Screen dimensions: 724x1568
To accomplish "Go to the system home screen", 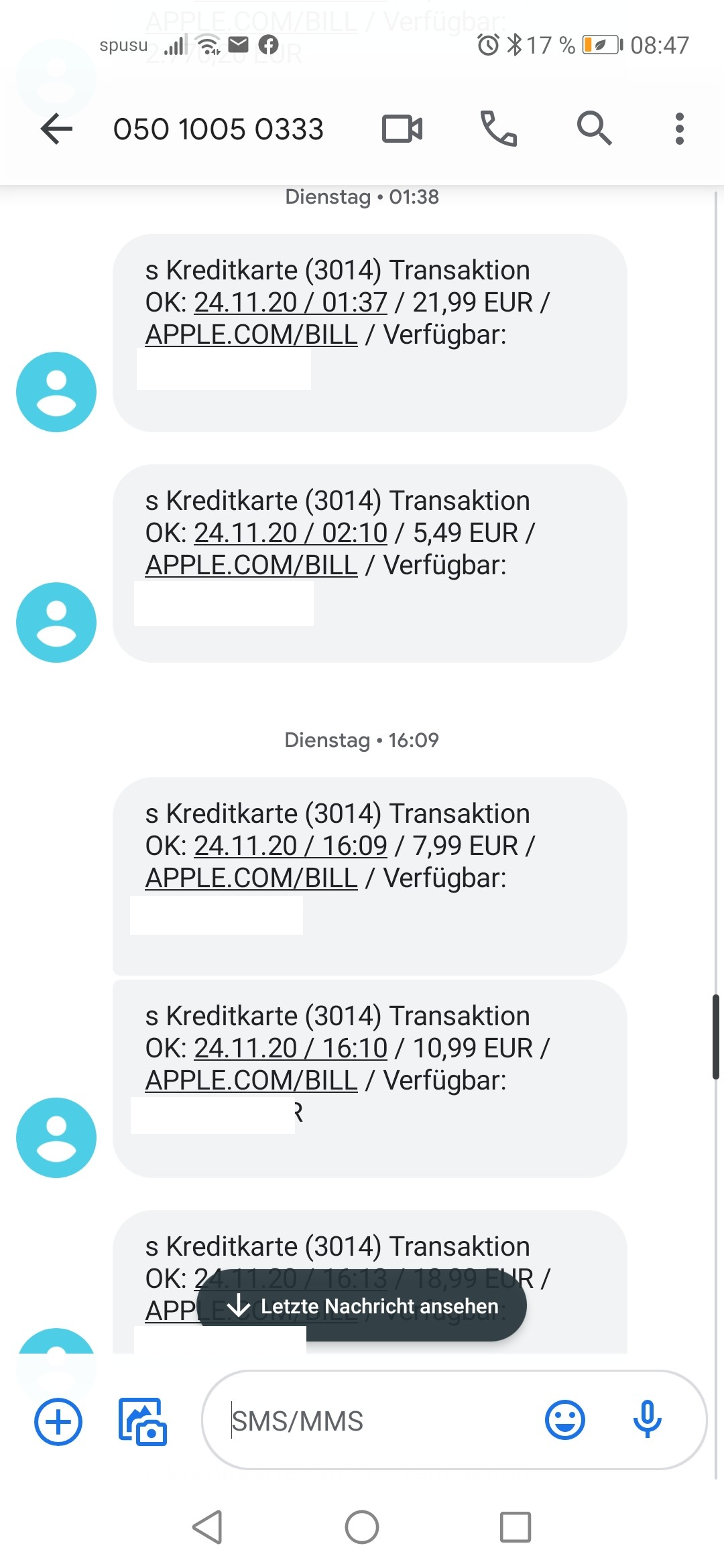I will 362,1527.
